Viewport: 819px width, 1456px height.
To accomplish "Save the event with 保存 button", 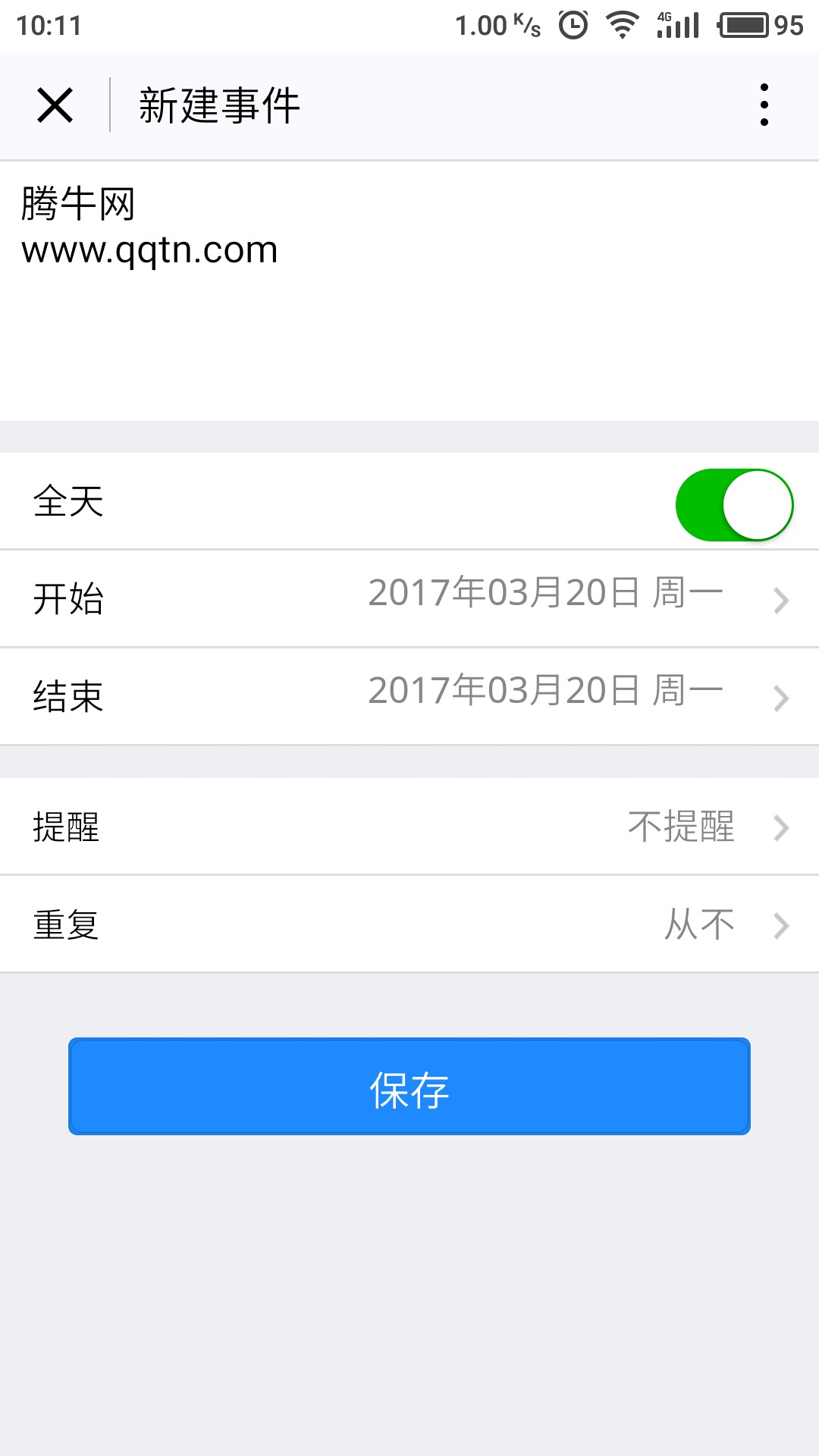I will click(409, 1087).
